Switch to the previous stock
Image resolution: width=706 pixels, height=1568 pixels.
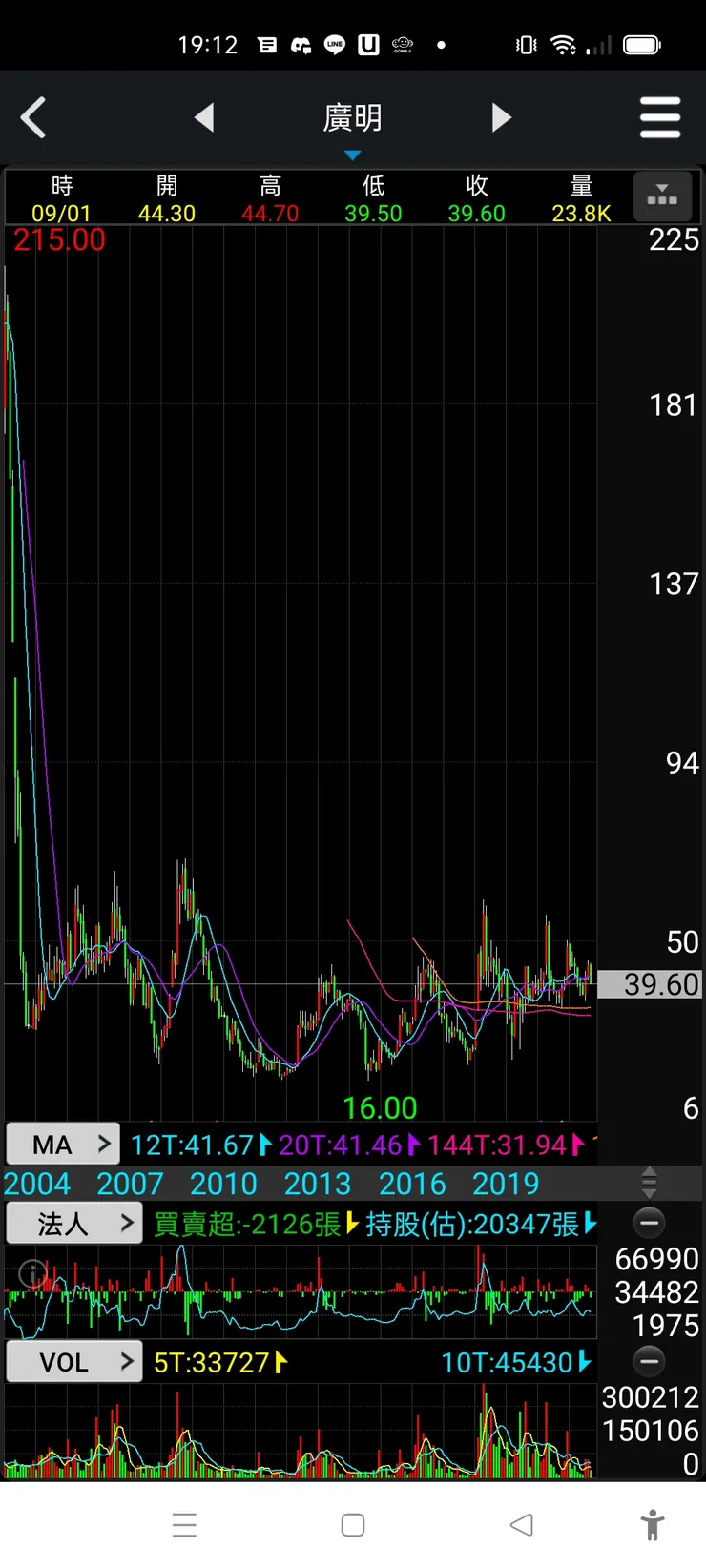point(204,118)
